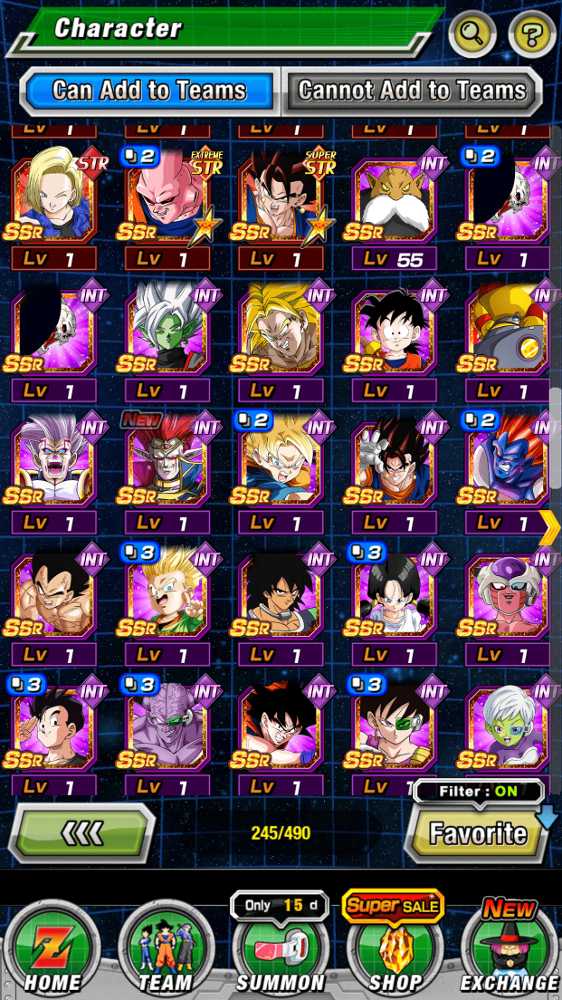Go back using the green arrow button
The image size is (562, 1000).
point(82,833)
